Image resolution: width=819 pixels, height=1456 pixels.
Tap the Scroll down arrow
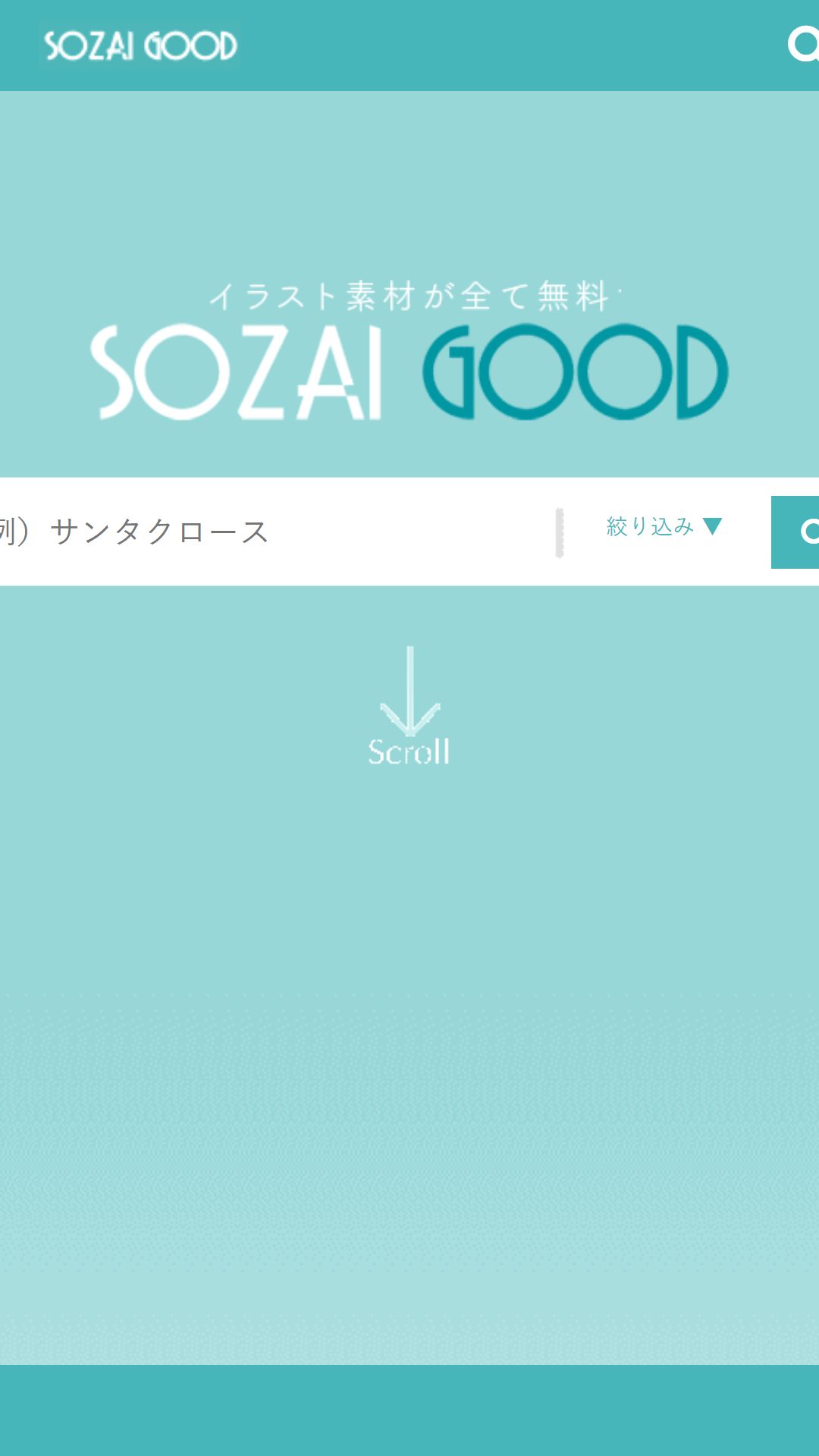pyautogui.click(x=409, y=706)
